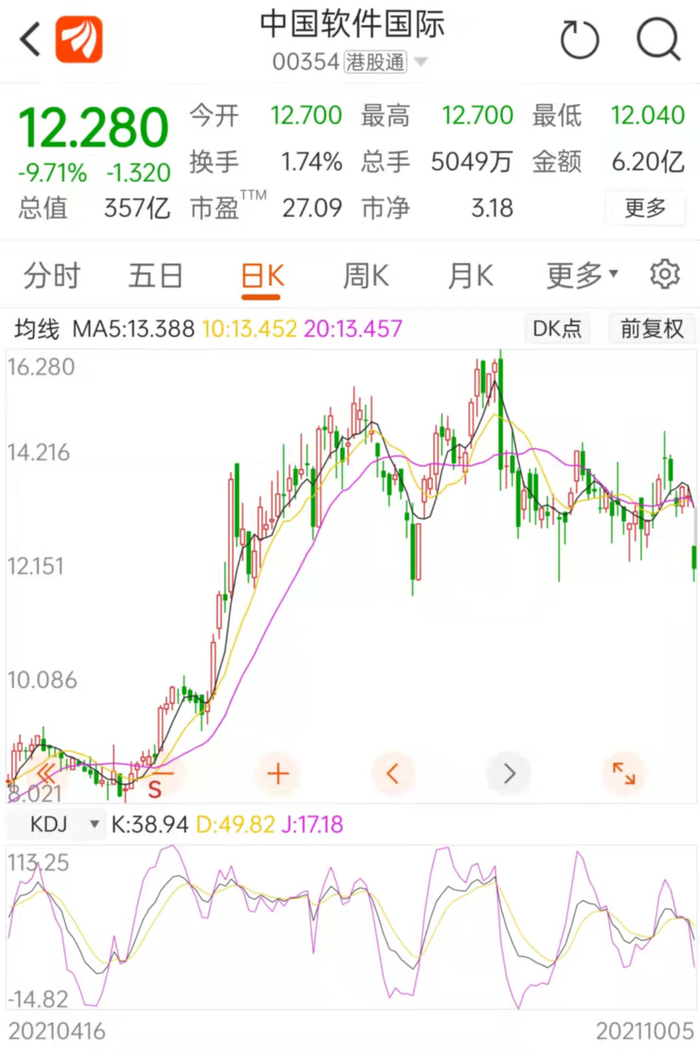Go back using the top-left arrow
The width and height of the screenshot is (700, 1056).
coord(31,40)
